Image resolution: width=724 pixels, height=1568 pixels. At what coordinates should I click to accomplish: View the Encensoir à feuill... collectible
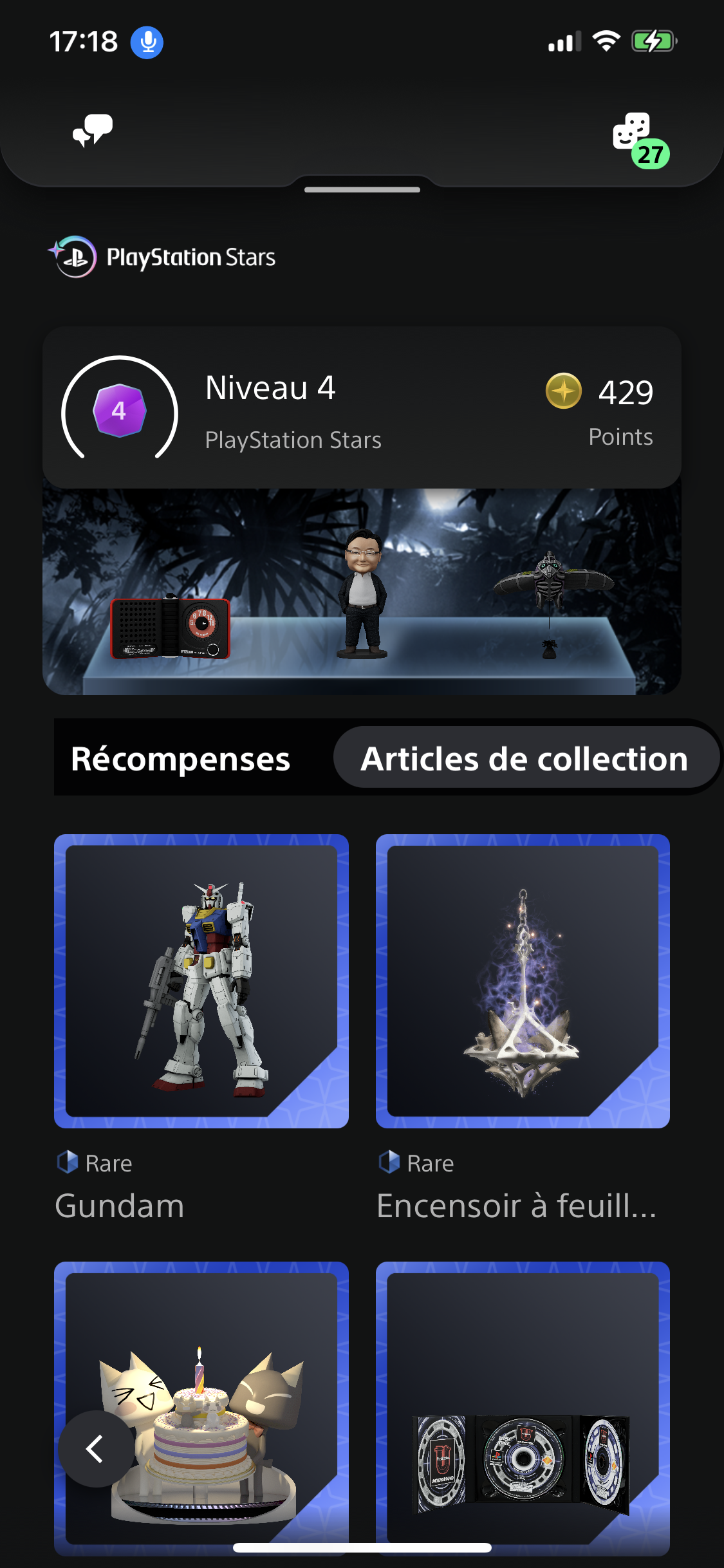pos(523,981)
